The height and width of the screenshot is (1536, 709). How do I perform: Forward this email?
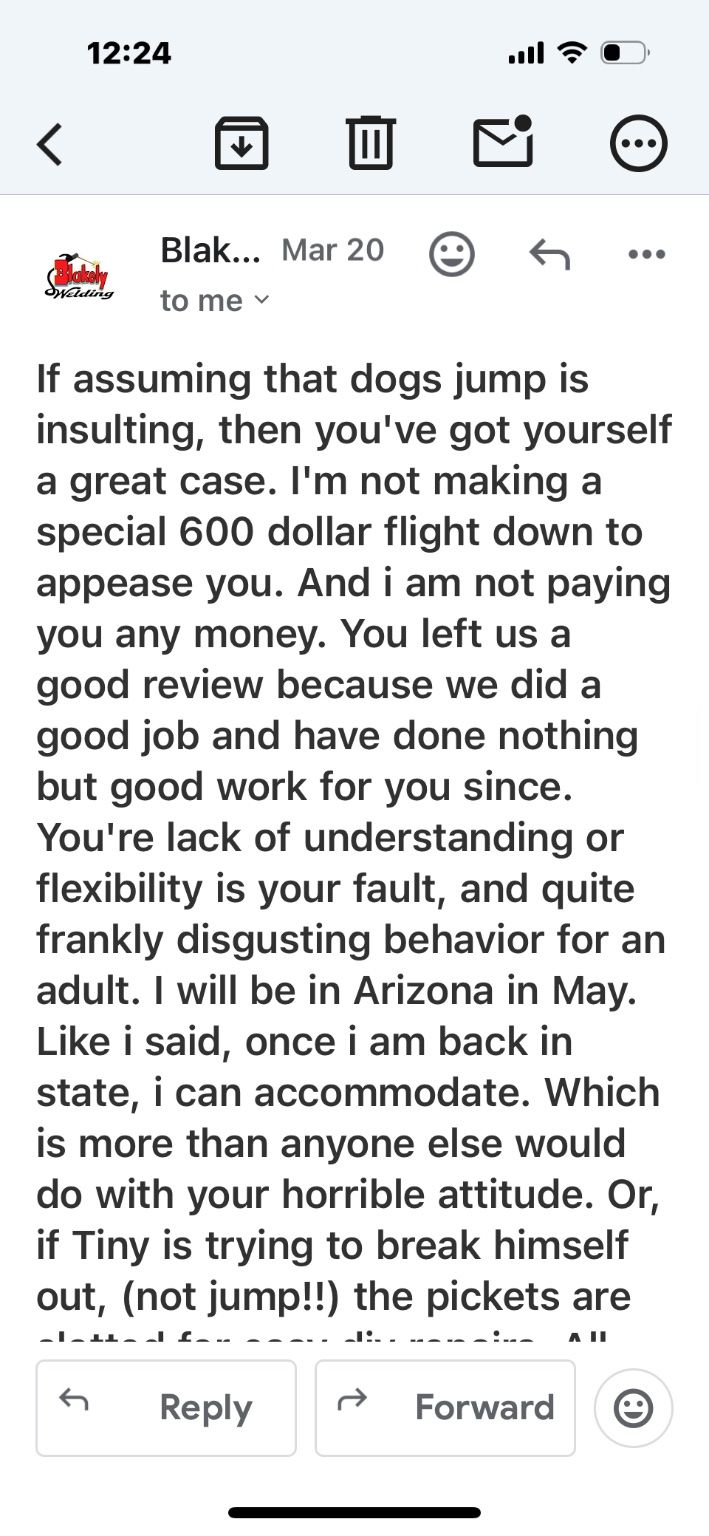tap(445, 1407)
